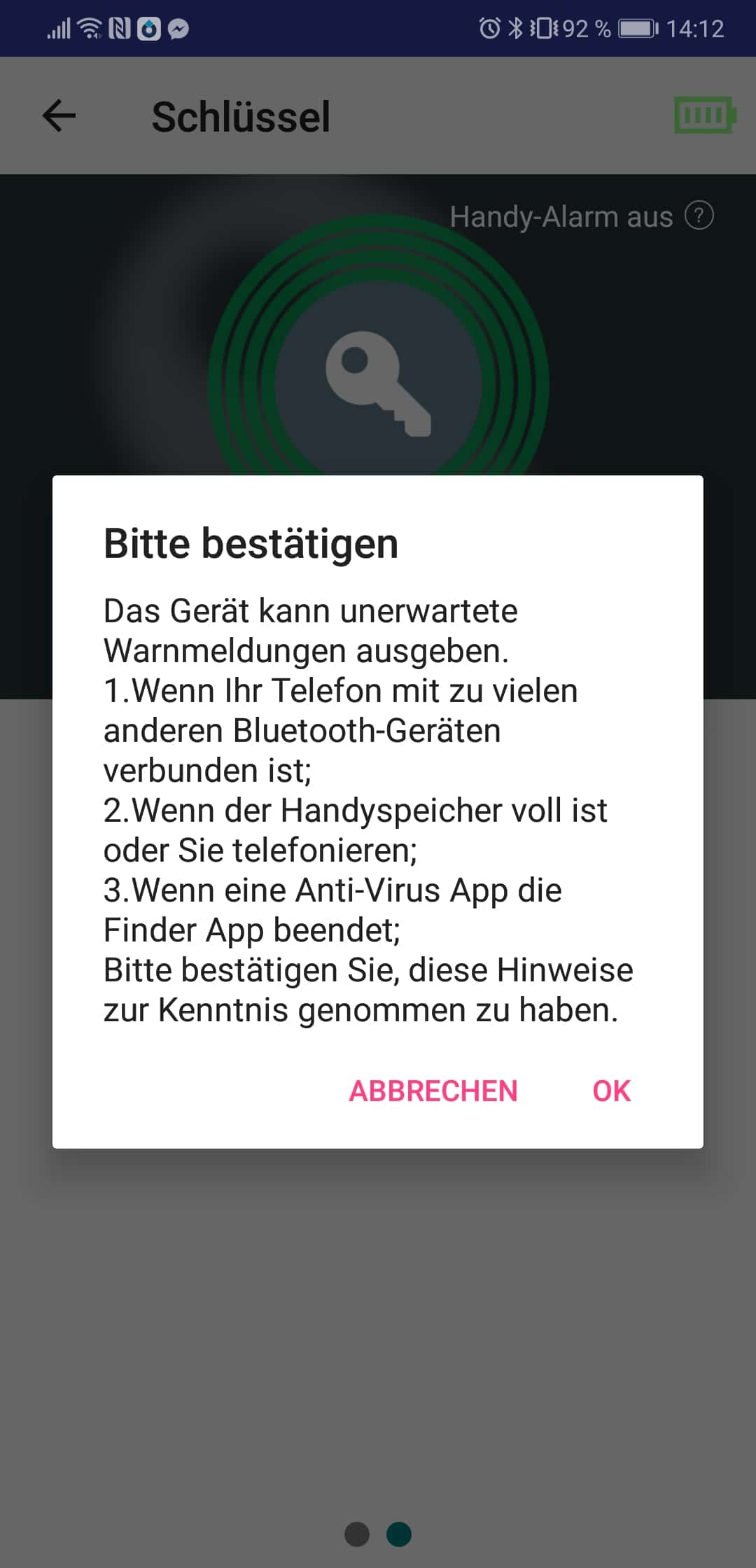Cancel the dialog via Abbrechen

(433, 1091)
